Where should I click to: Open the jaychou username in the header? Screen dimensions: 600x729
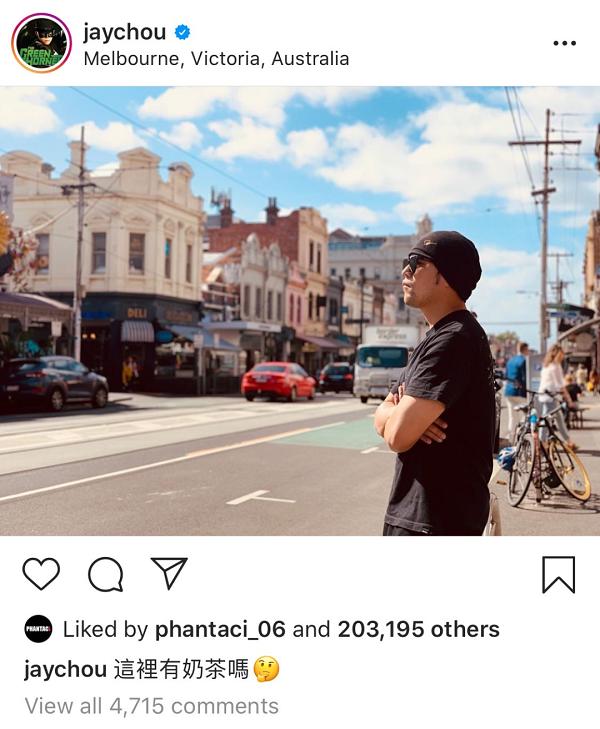tap(124, 31)
